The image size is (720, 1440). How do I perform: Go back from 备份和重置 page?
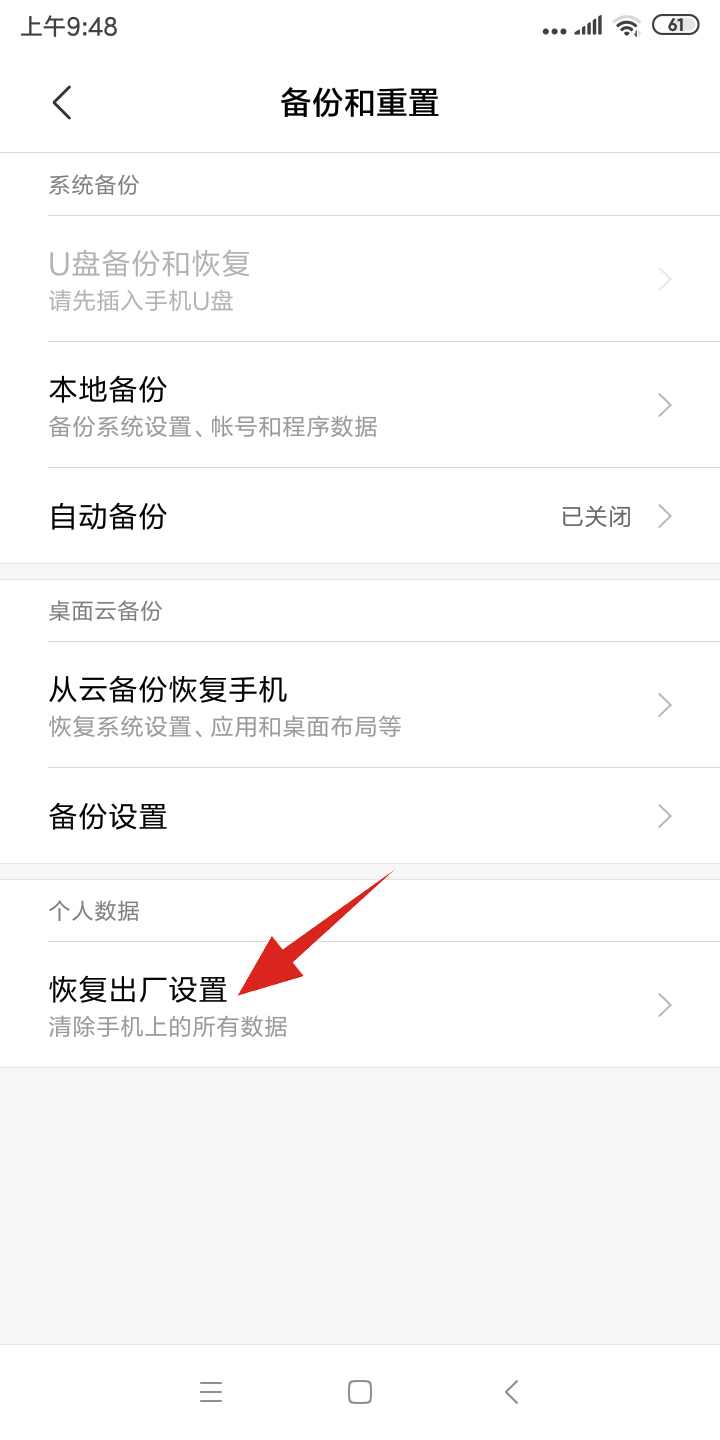pos(62,103)
